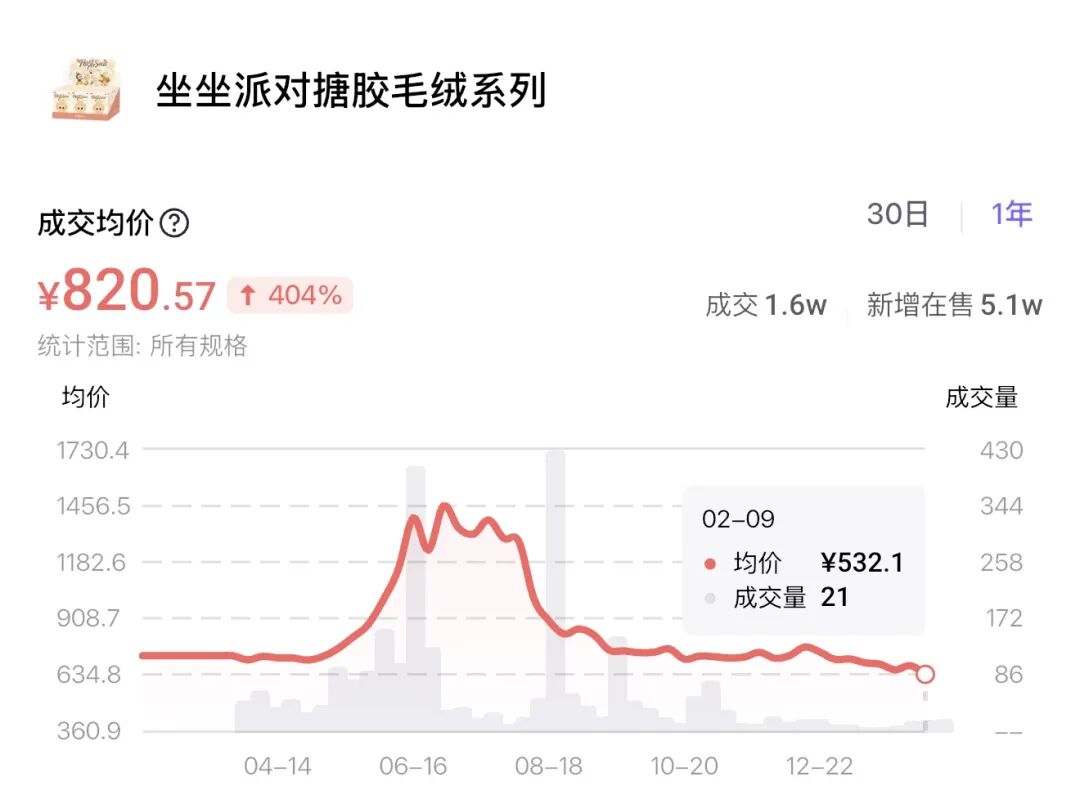Open the help icon beside 成交均价
This screenshot has height=808, width=1080.
175,223
